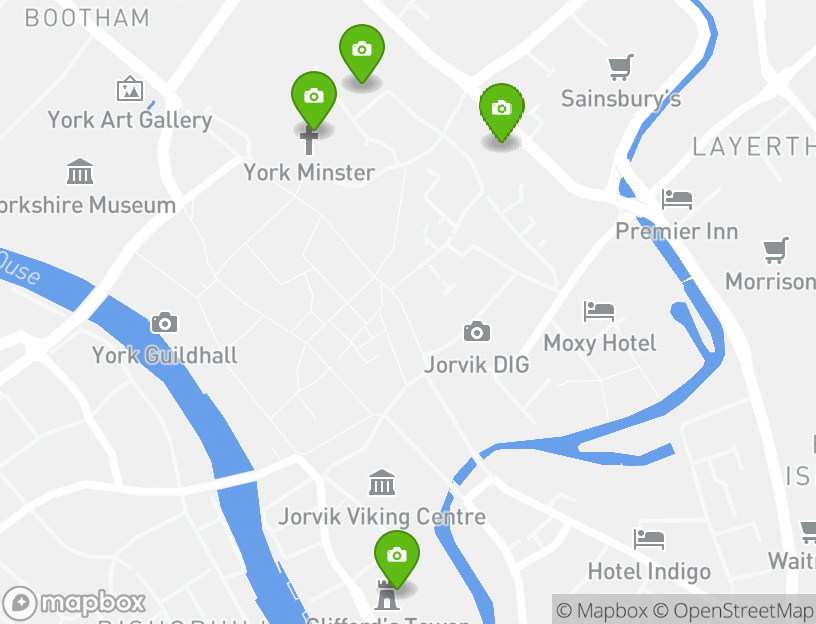Open the © Mapbox attribution link

tap(601, 610)
